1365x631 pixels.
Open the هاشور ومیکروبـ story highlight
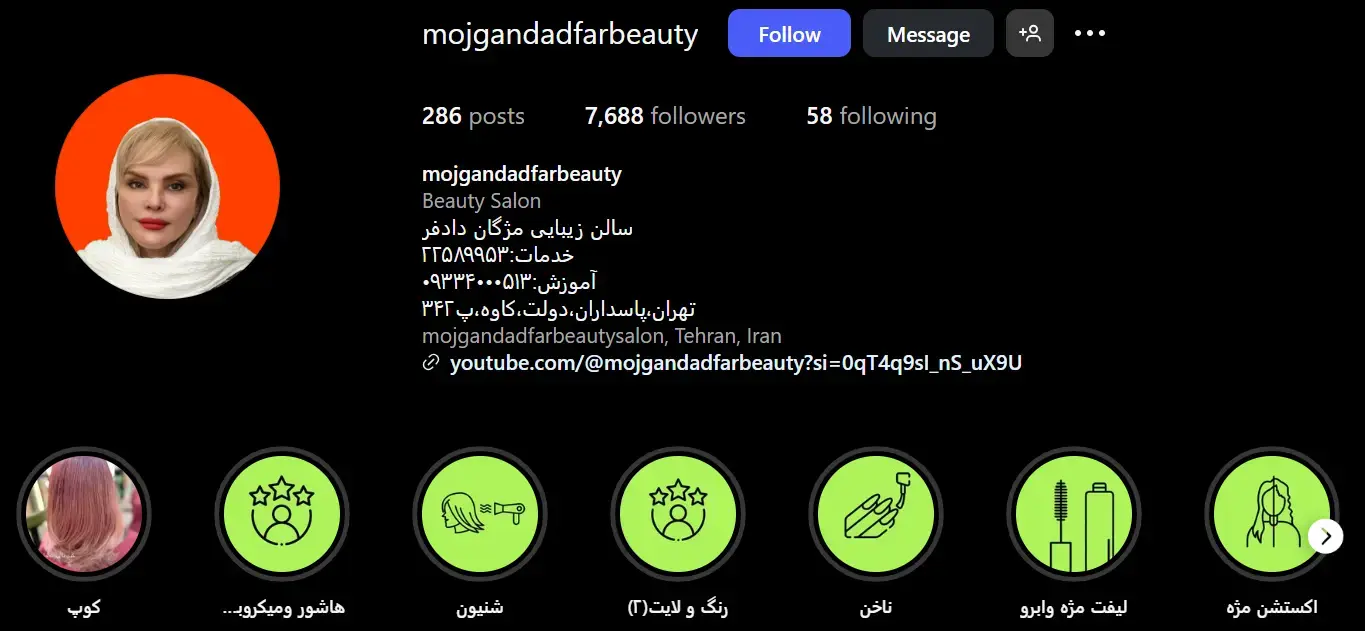(282, 514)
